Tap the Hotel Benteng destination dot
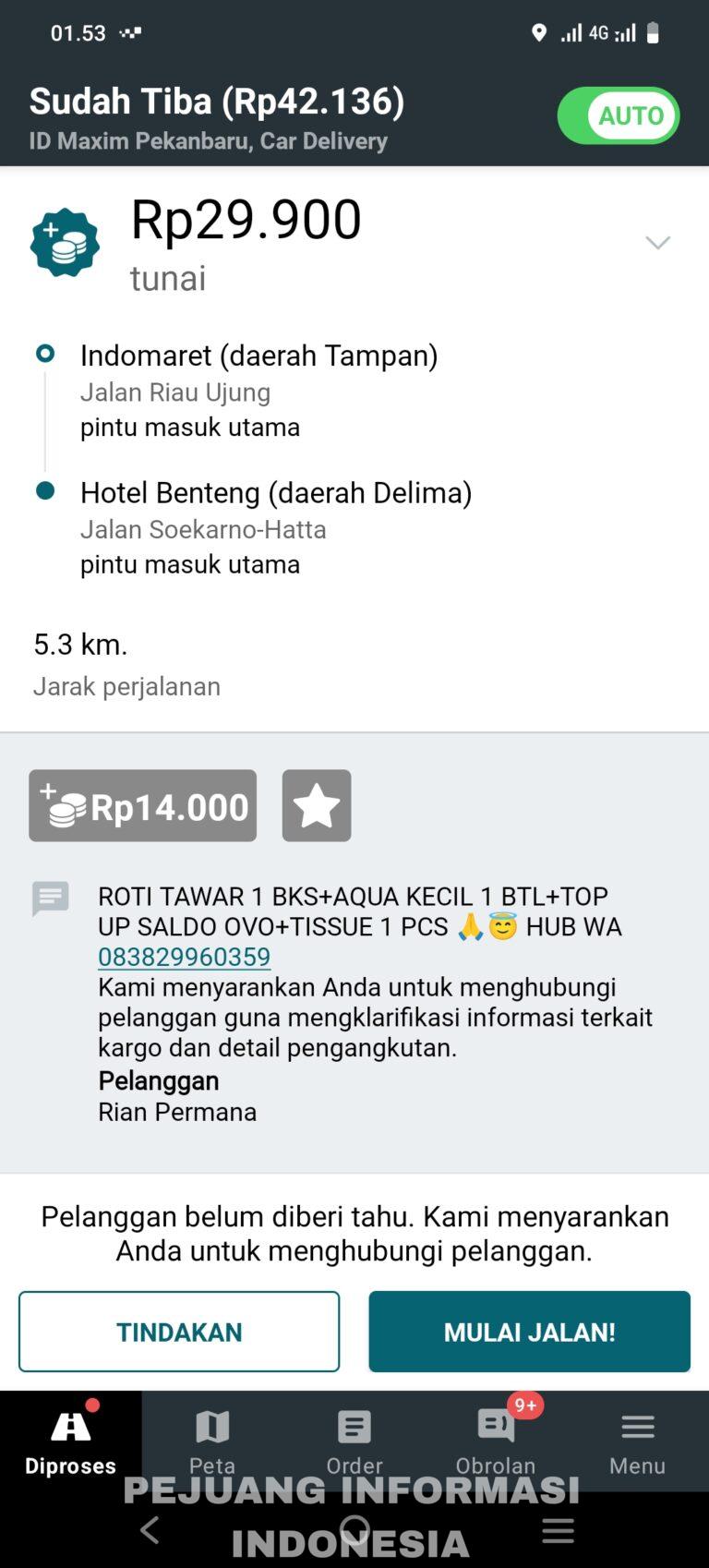The height and width of the screenshot is (1568, 709). [x=45, y=492]
